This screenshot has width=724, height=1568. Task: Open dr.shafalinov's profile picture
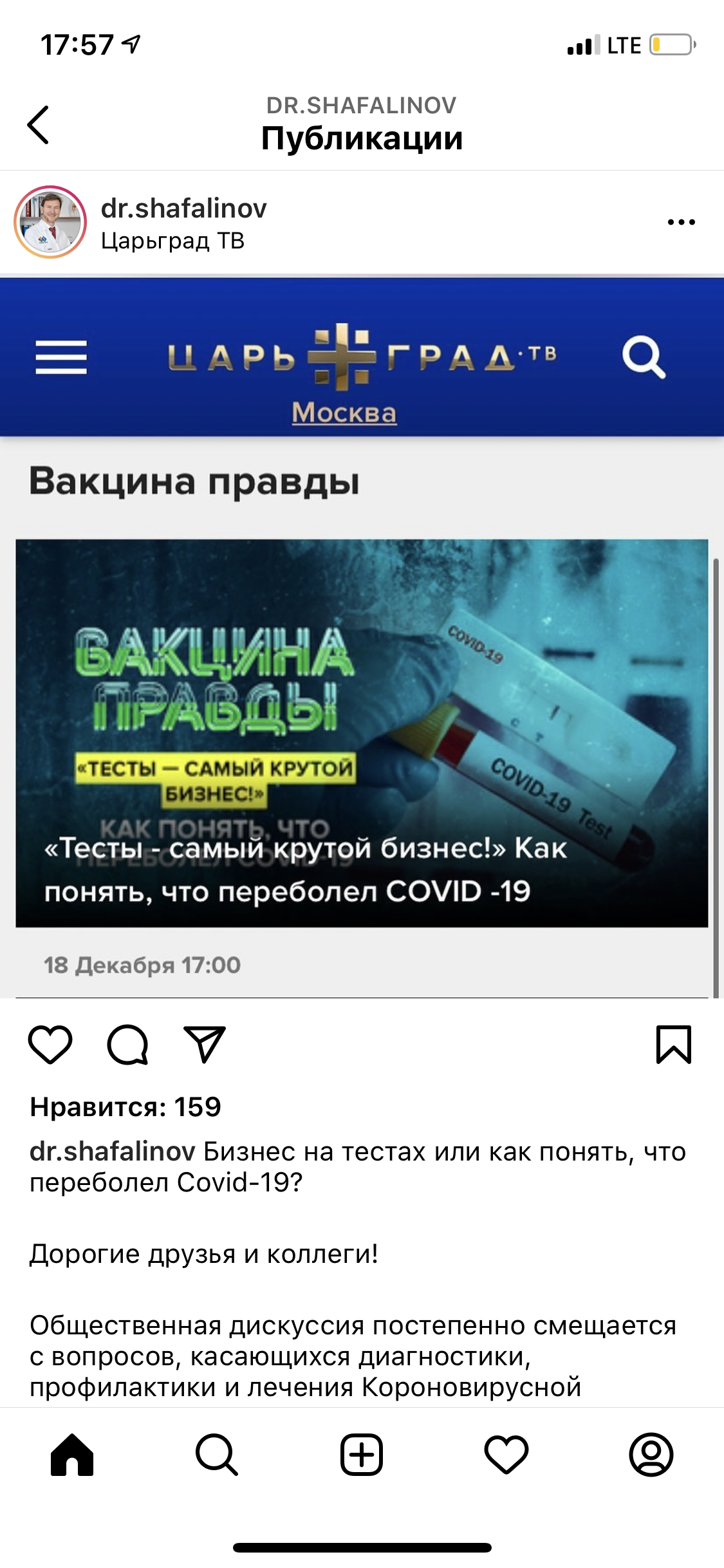pyautogui.click(x=50, y=222)
